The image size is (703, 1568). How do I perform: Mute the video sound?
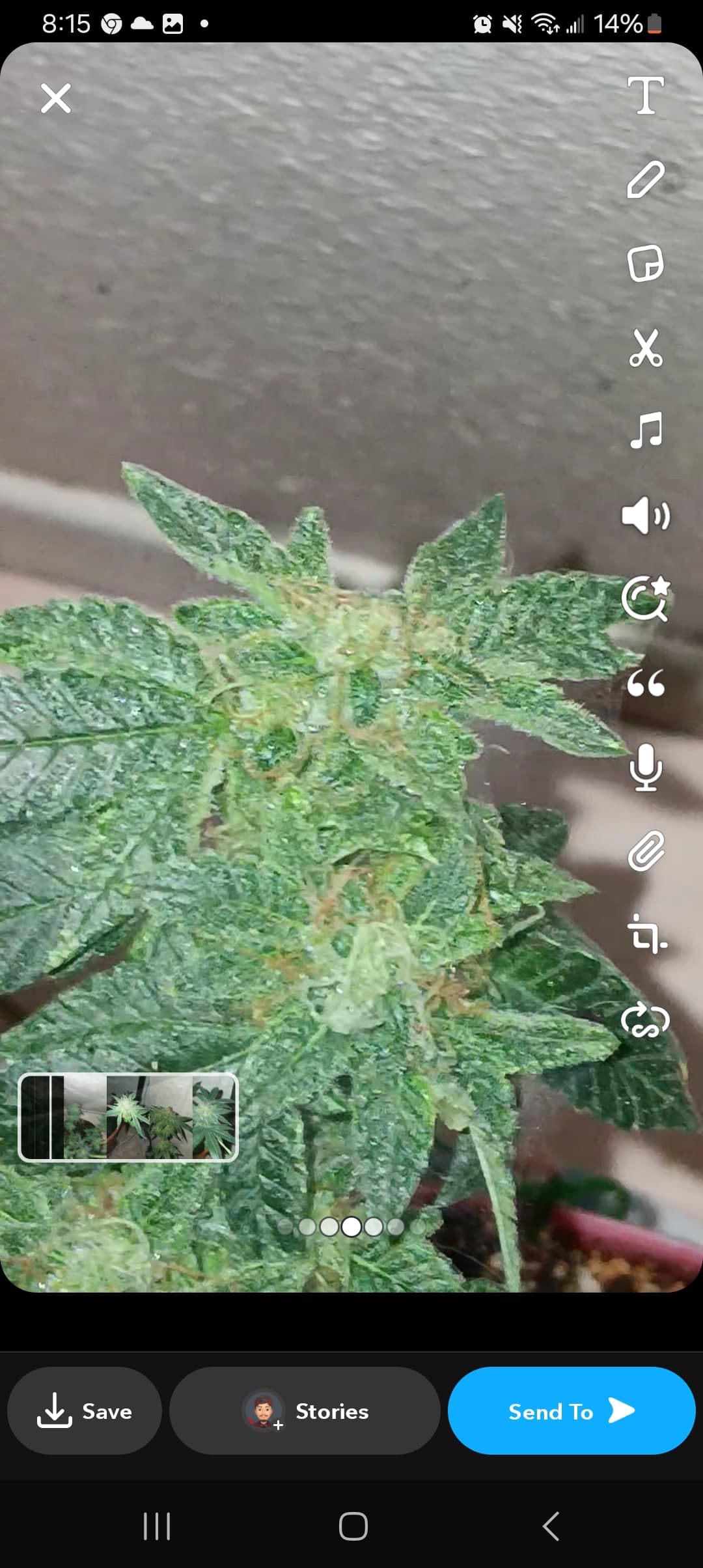(x=645, y=515)
